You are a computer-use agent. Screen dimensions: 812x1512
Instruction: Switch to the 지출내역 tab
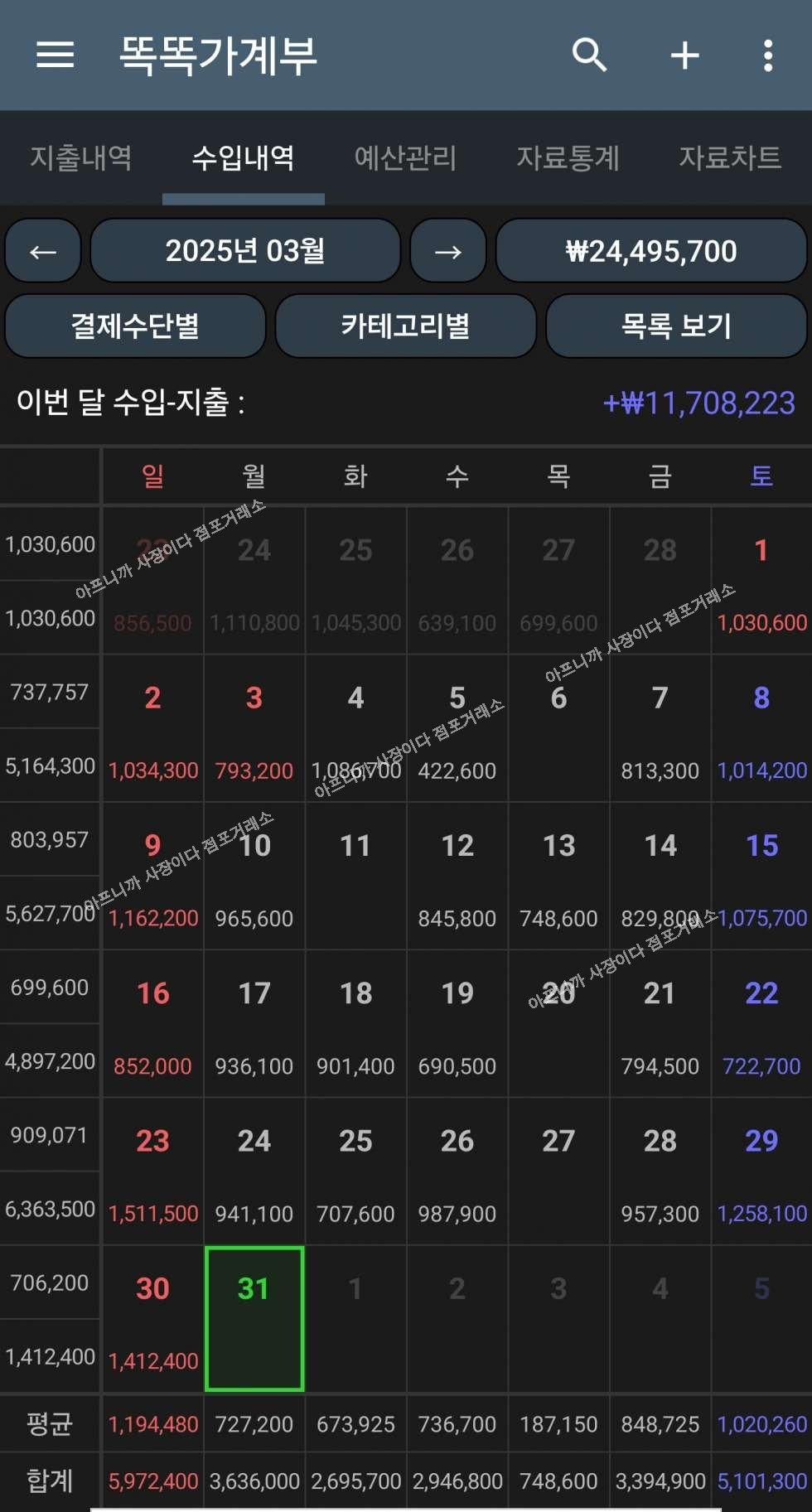(81, 157)
